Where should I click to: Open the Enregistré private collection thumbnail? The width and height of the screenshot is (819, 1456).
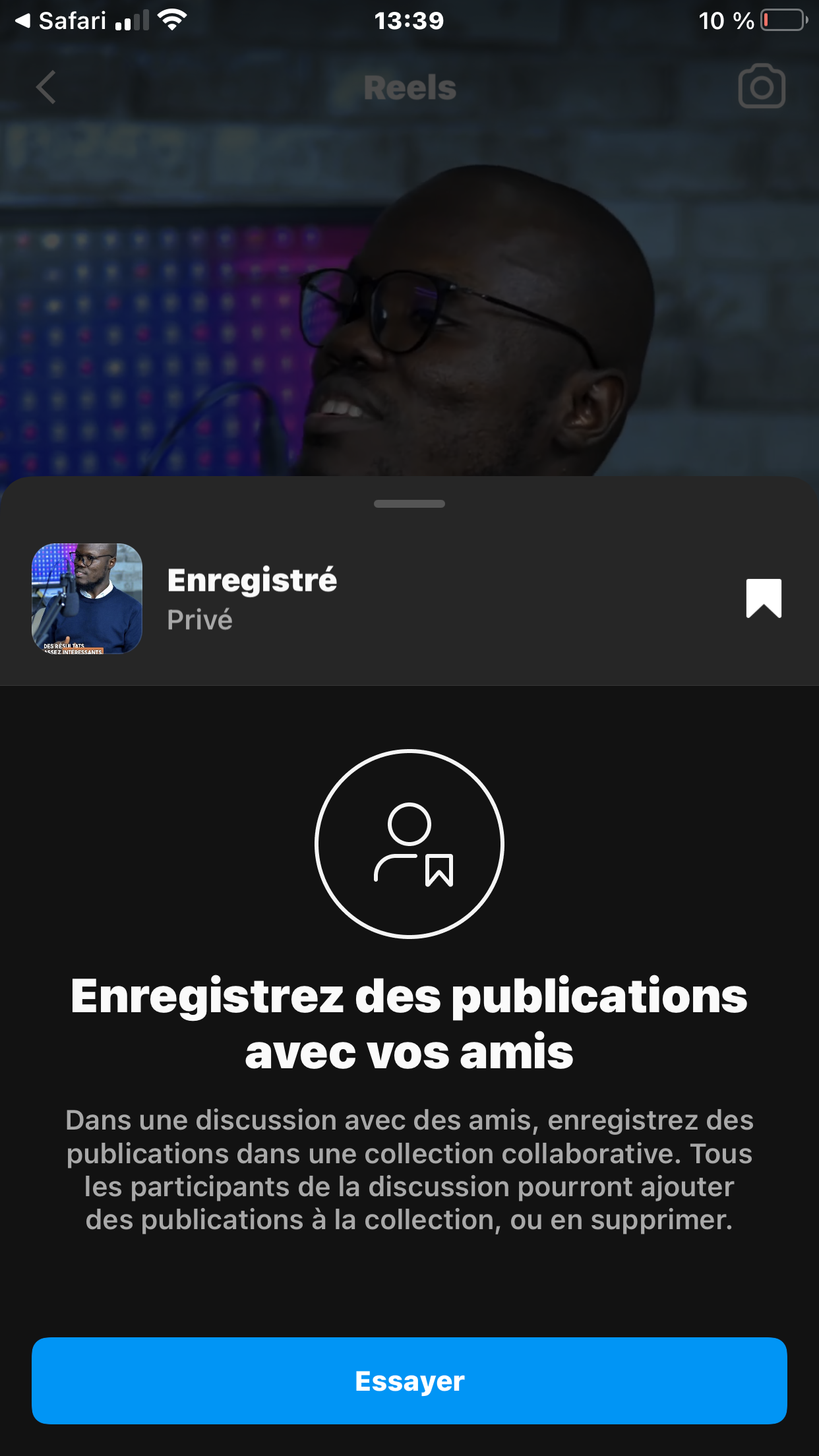(x=87, y=599)
